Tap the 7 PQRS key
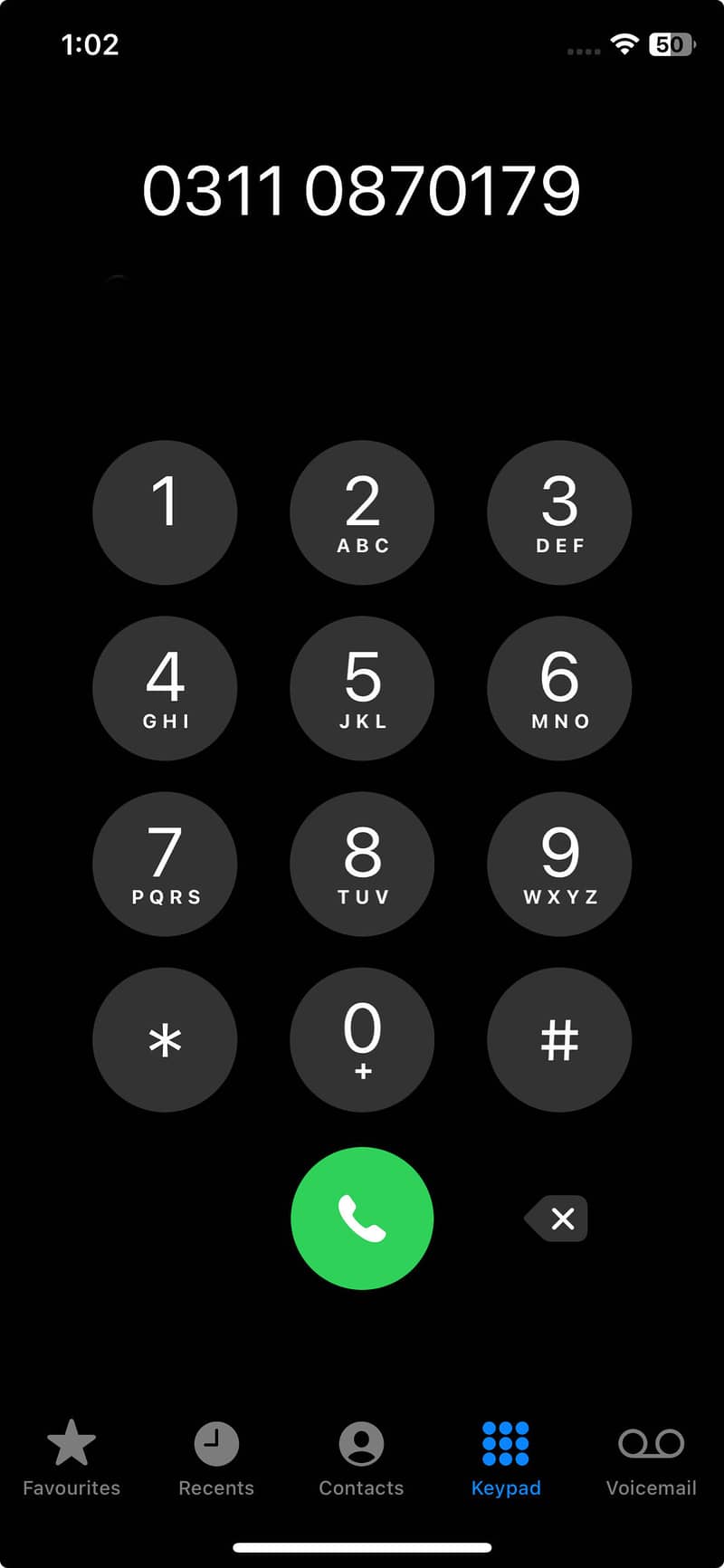The image size is (724, 1568). [x=165, y=864]
